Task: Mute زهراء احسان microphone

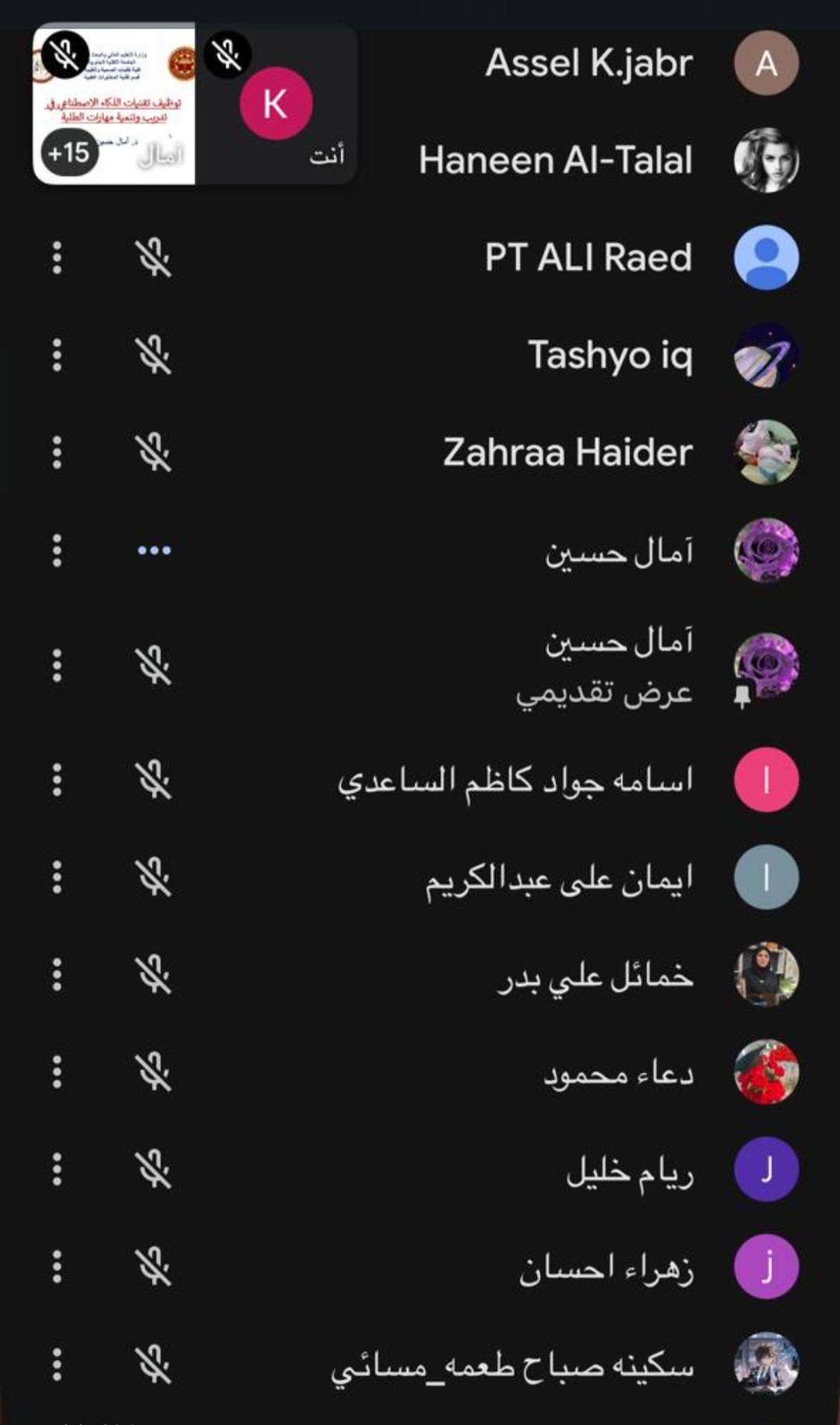Action: [x=154, y=1268]
